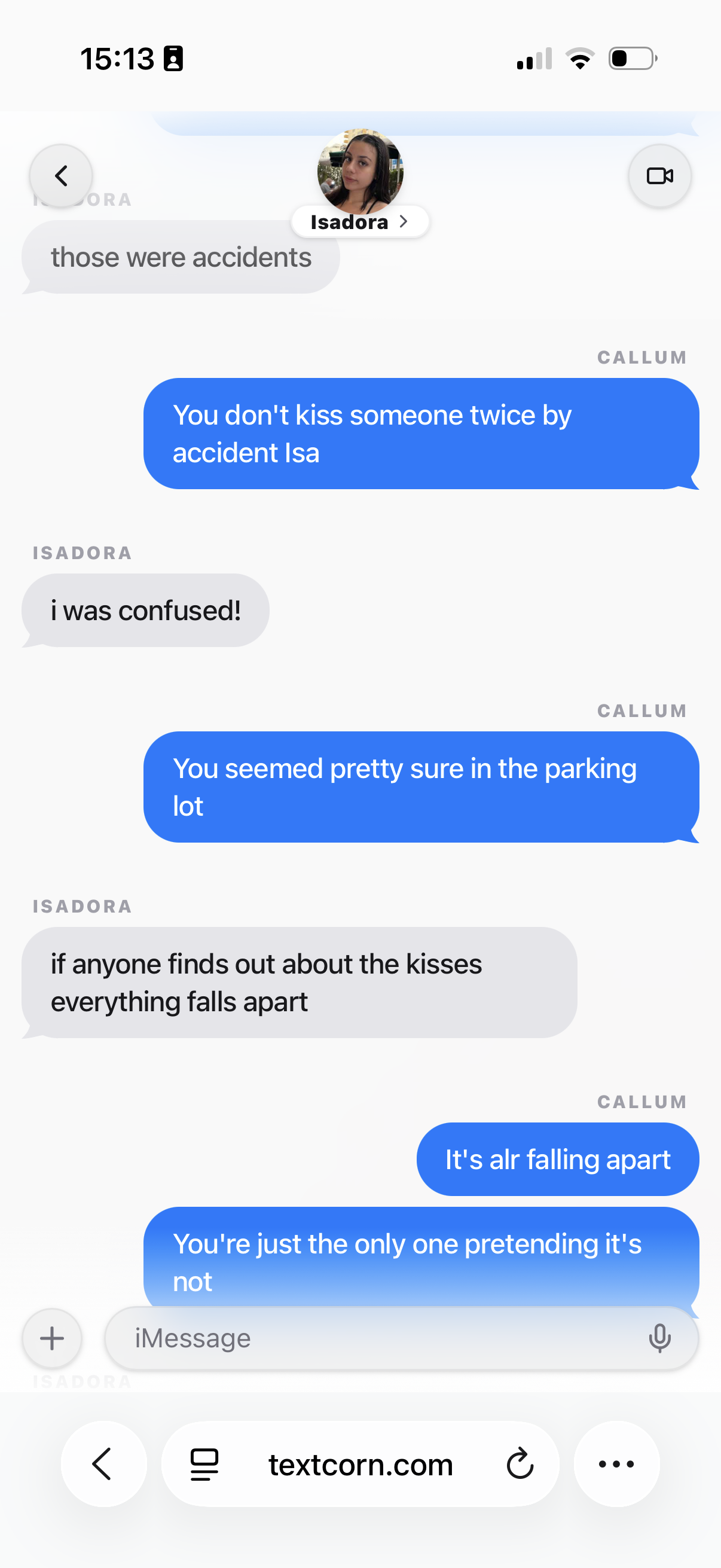Start a video call with Isadora

(659, 176)
